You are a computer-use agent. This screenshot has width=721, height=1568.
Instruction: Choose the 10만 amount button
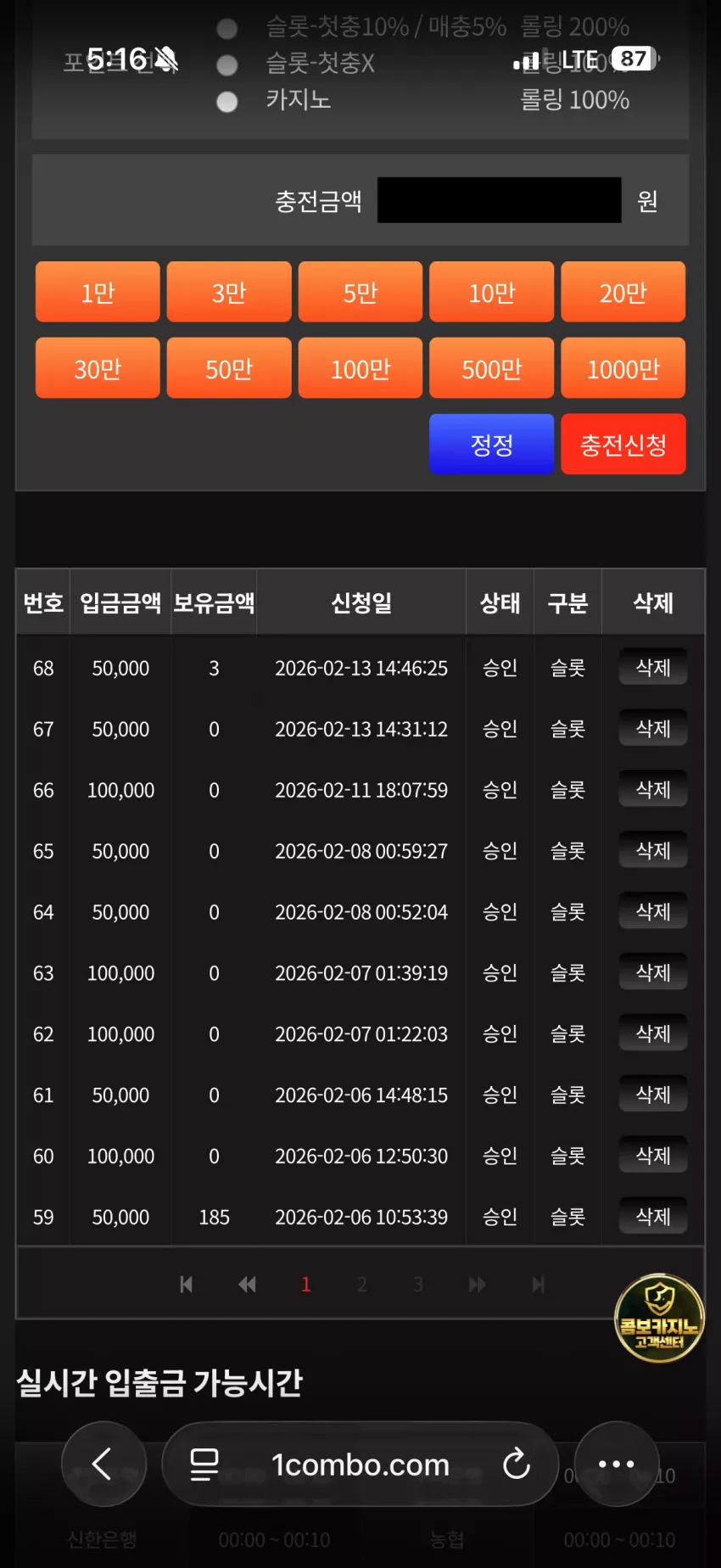tap(491, 292)
